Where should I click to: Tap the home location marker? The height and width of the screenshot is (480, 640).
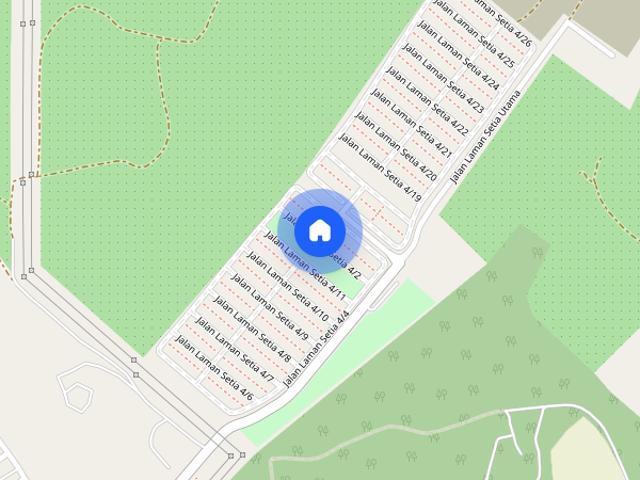coord(319,231)
